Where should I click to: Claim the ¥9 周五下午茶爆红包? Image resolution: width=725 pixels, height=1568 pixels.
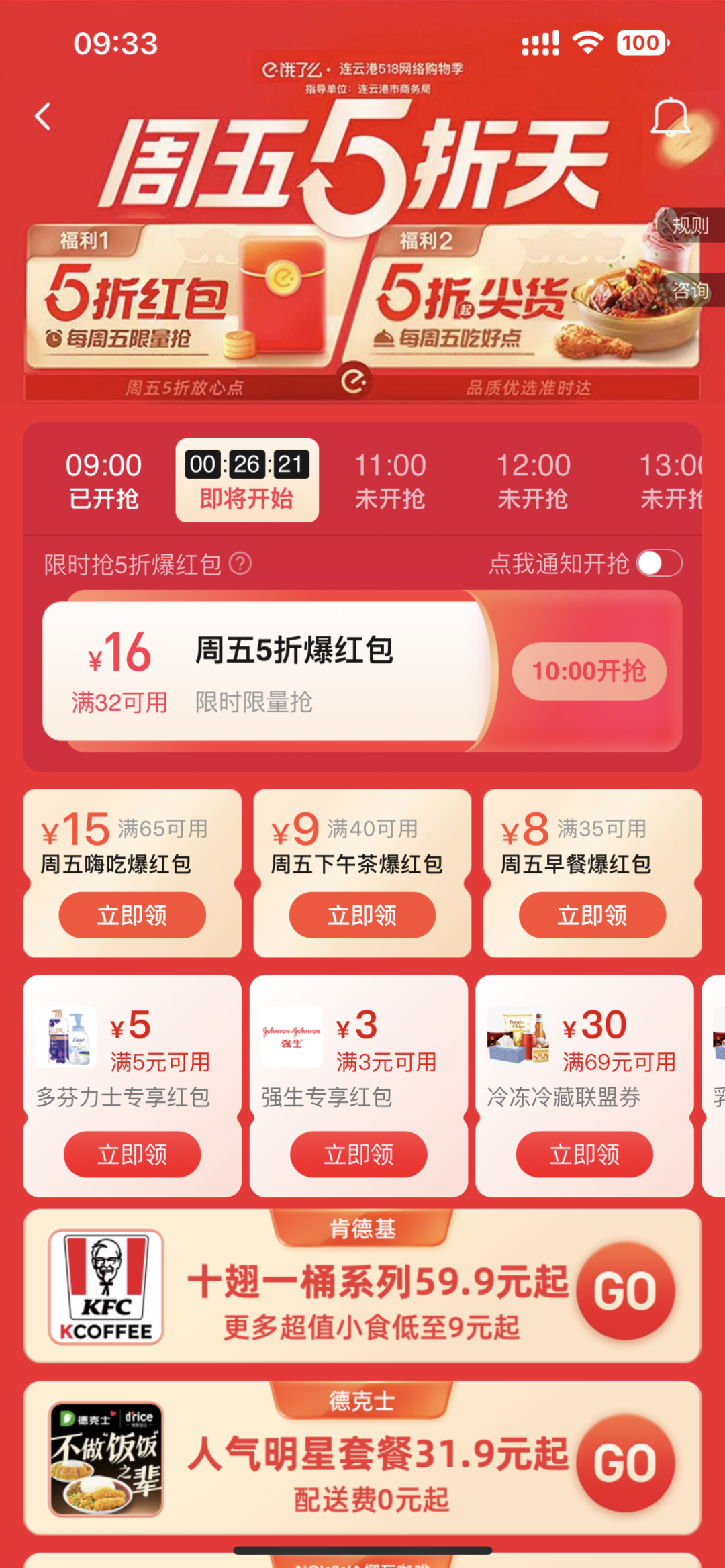(362, 915)
